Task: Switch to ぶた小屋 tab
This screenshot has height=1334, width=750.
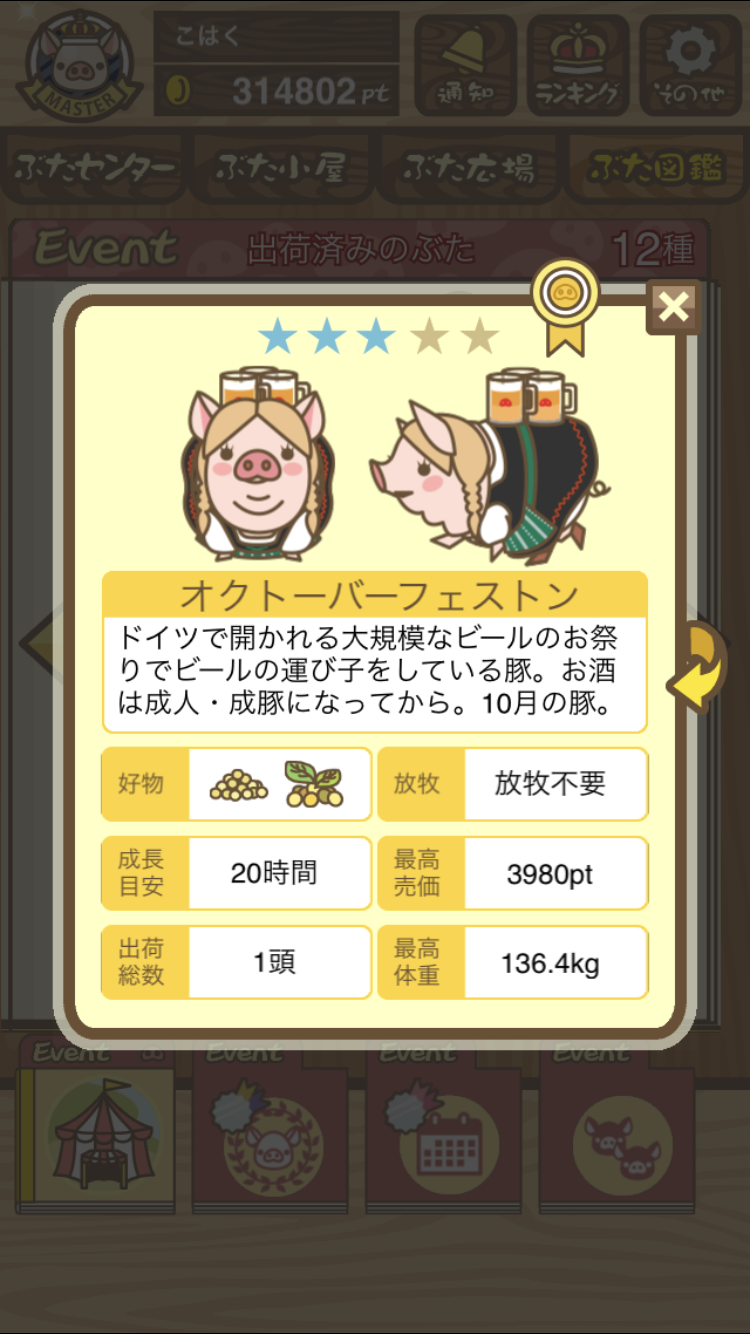Action: (x=281, y=168)
